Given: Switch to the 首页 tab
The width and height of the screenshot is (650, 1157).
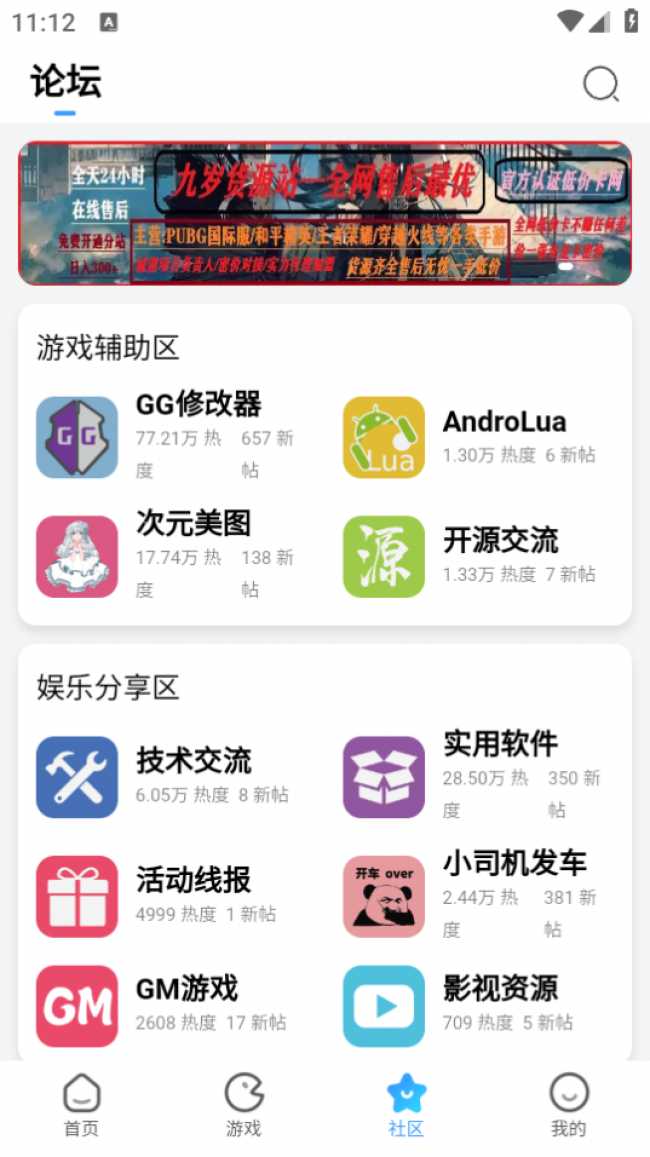Looking at the screenshot, I should point(81,1106).
